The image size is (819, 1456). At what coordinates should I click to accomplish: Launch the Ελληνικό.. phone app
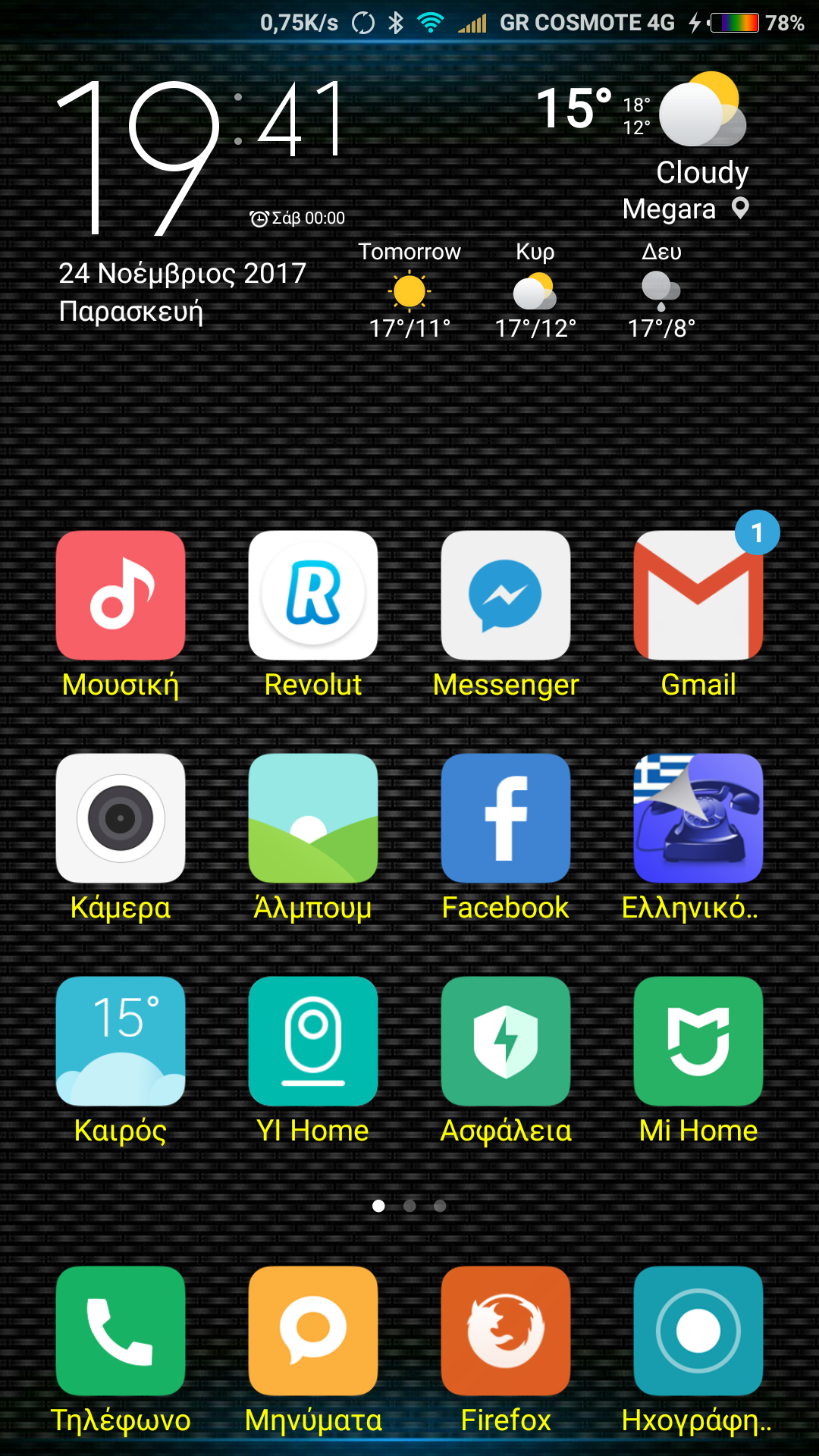pos(698,818)
